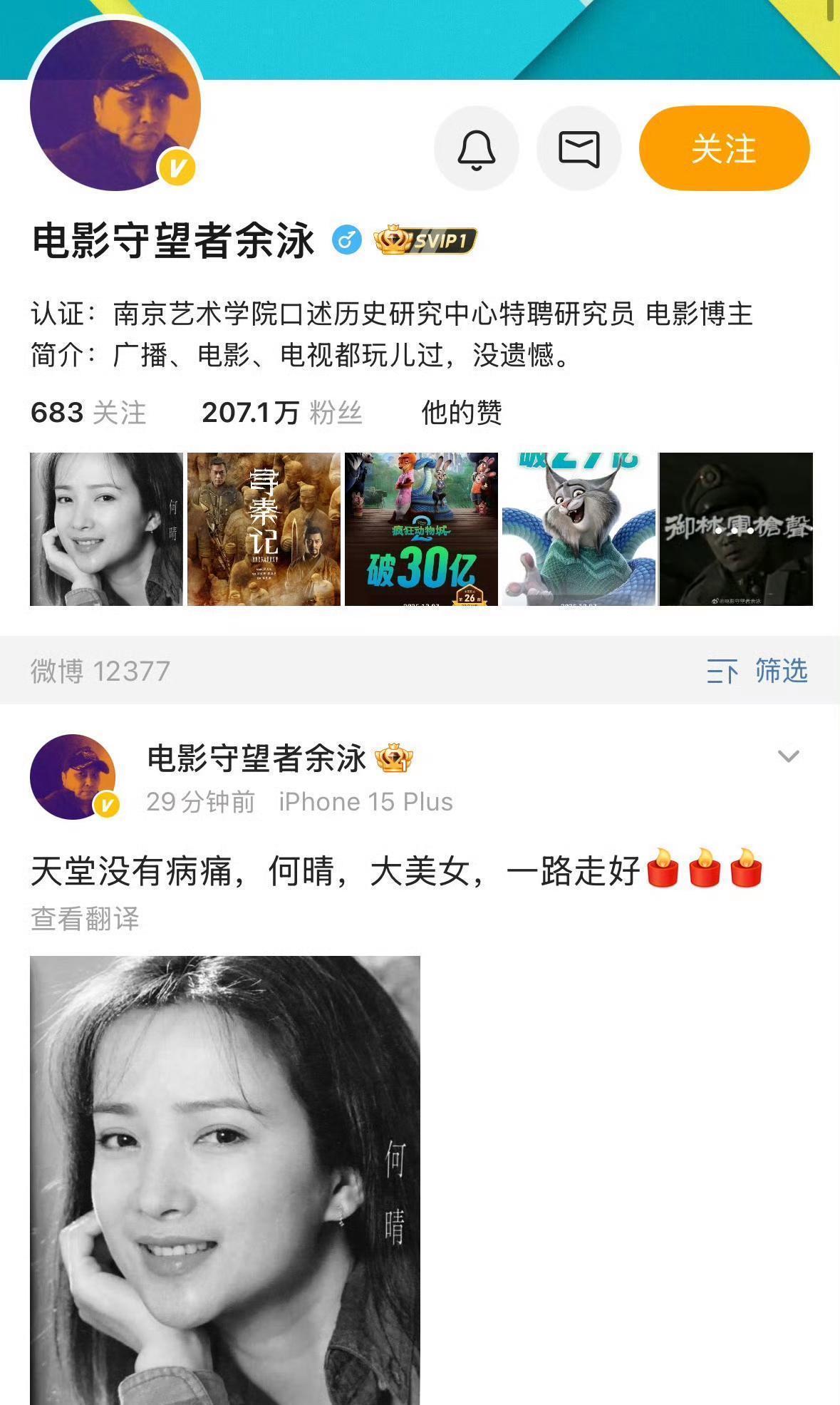The width and height of the screenshot is (840, 1405).
Task: Open the large profile avatar
Action: pos(115,105)
